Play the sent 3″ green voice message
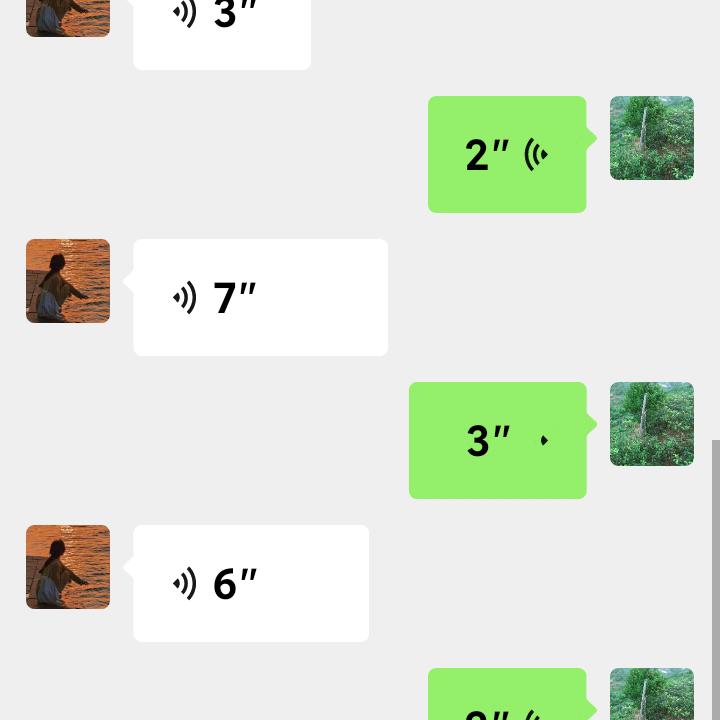 click(497, 440)
